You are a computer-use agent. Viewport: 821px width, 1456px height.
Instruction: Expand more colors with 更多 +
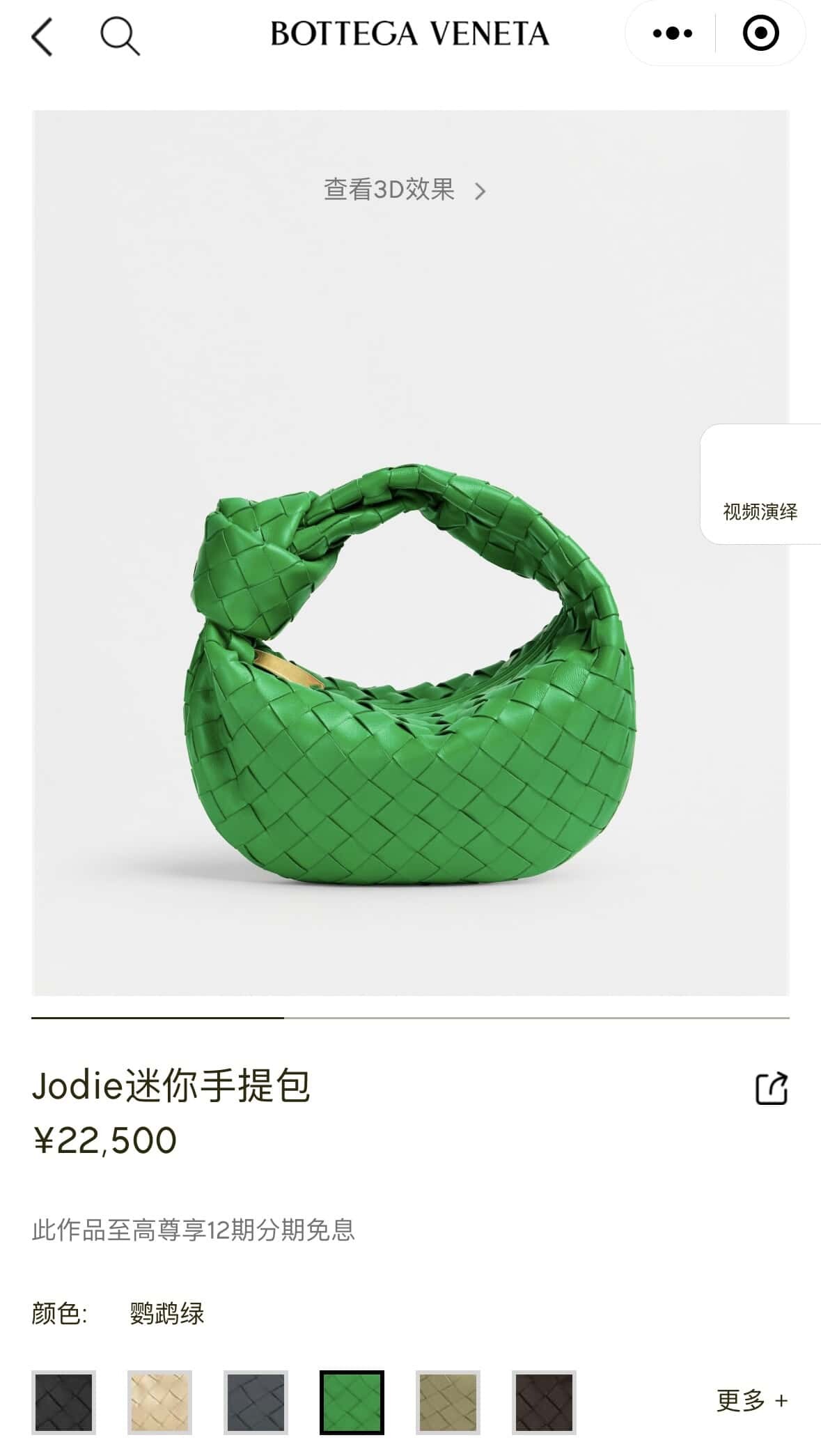pyautogui.click(x=751, y=1400)
